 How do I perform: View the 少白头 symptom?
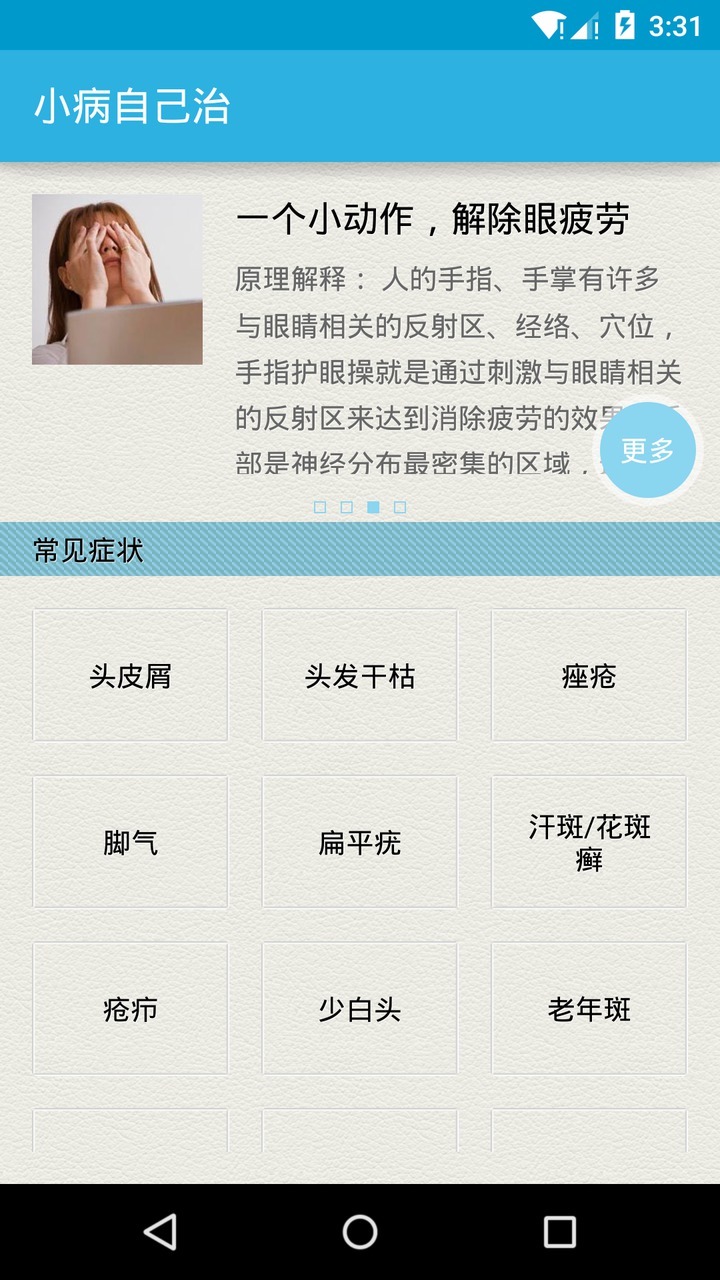(359, 1009)
